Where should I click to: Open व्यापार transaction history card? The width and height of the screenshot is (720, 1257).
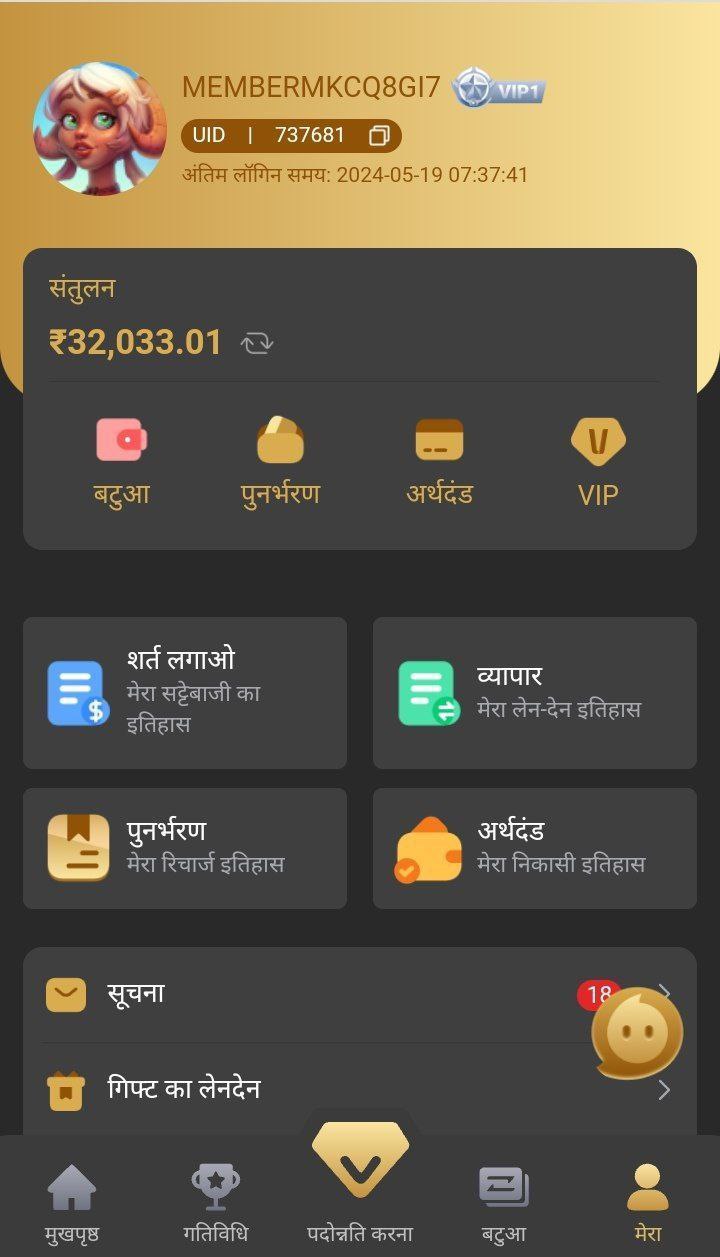click(535, 692)
